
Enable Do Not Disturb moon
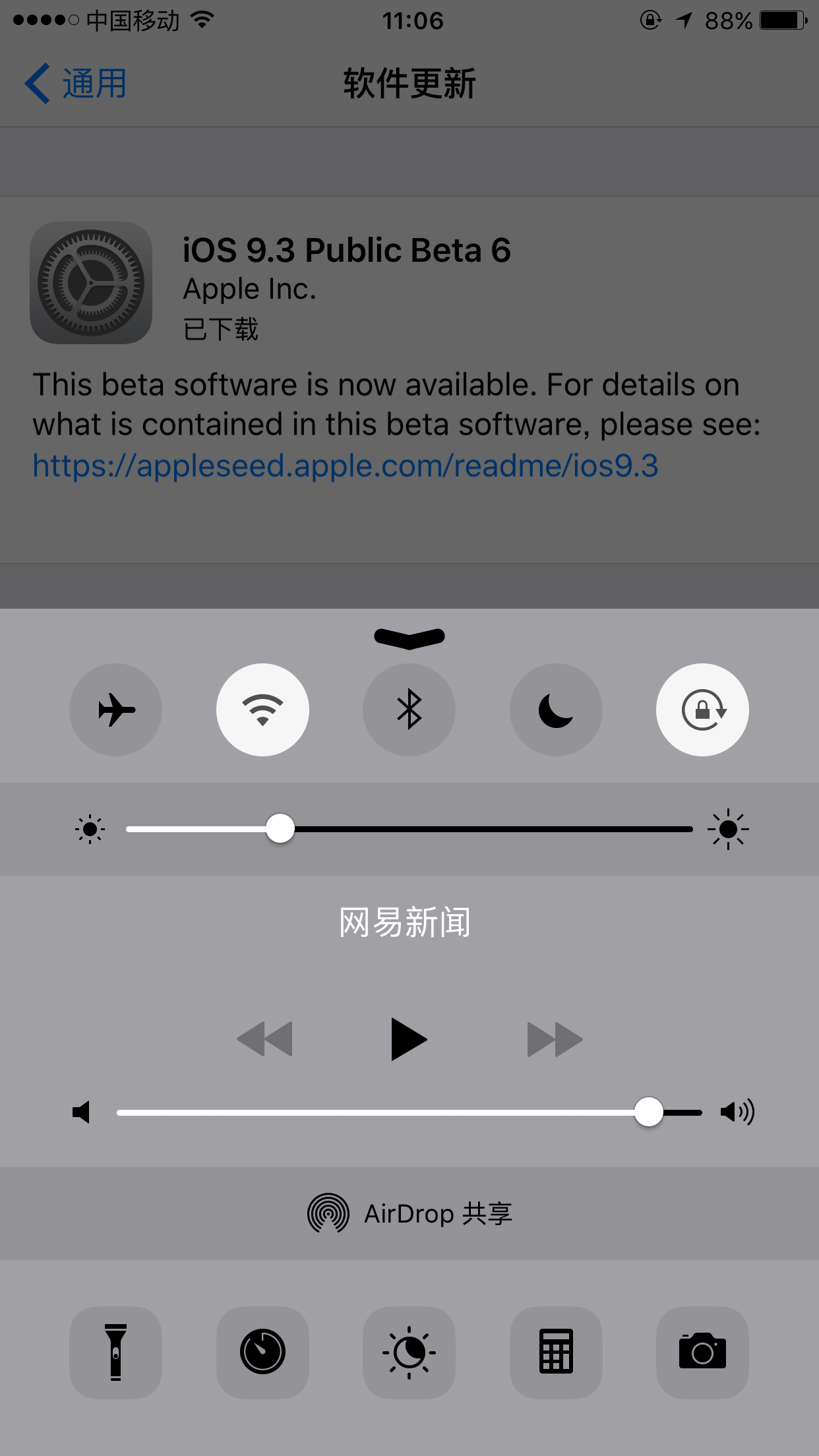tap(556, 710)
